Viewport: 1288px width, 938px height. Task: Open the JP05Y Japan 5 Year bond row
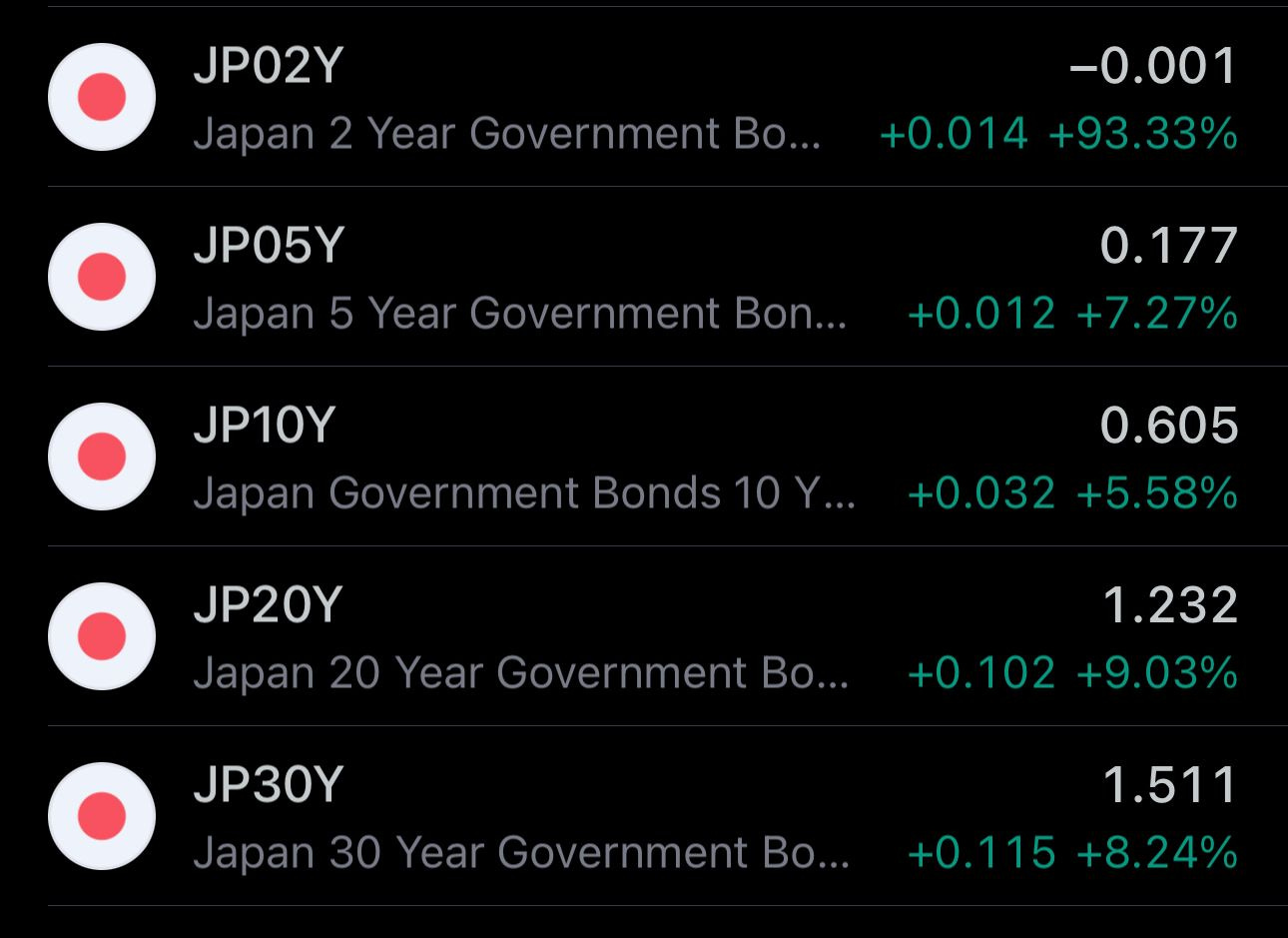click(x=644, y=277)
